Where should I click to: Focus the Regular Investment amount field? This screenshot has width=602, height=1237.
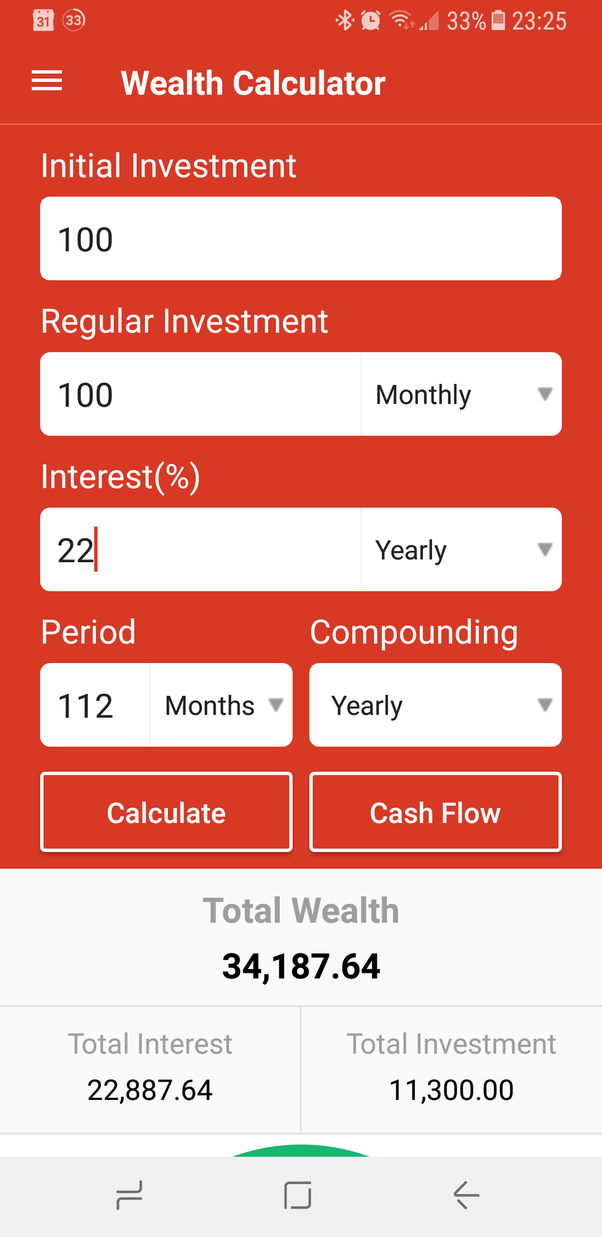(200, 395)
